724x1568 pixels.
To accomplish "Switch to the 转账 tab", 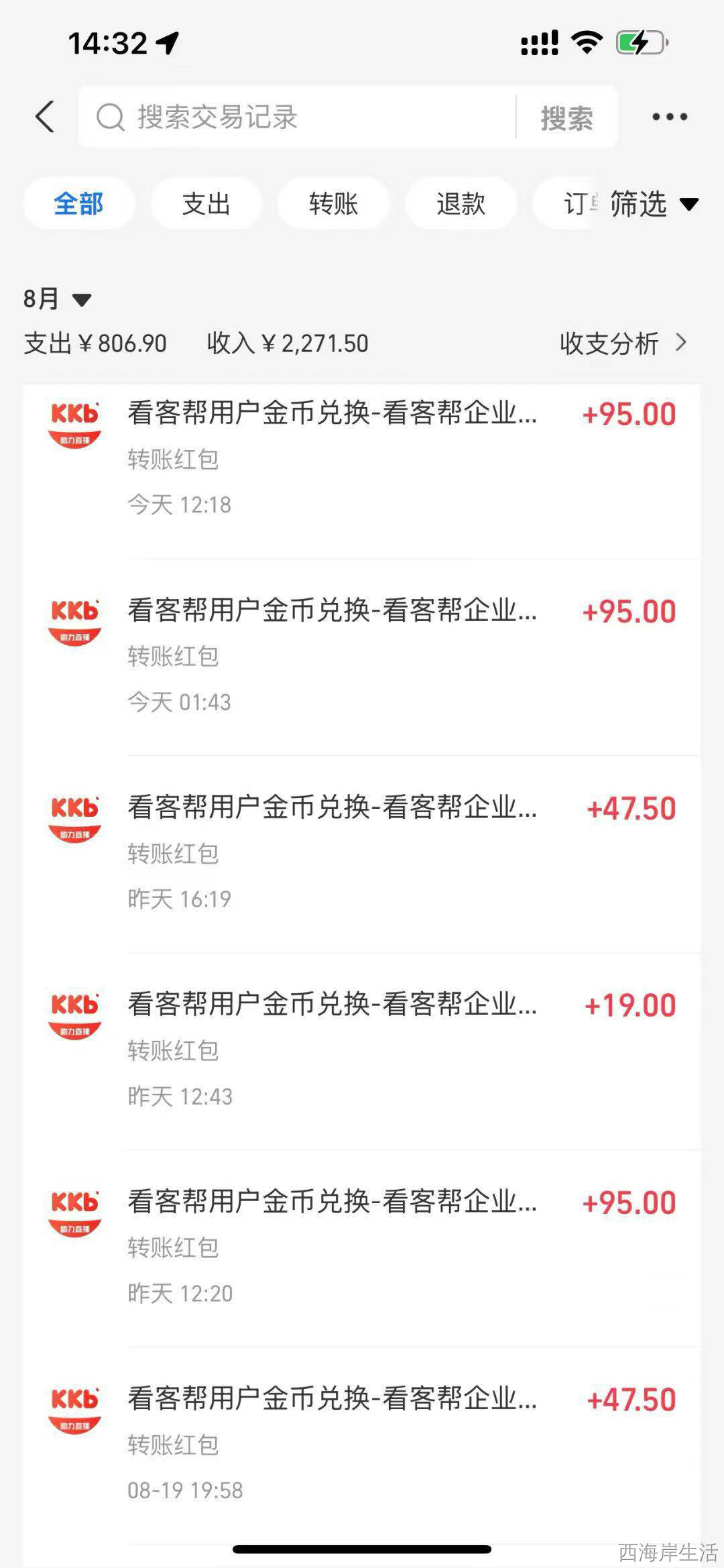I will 334,203.
